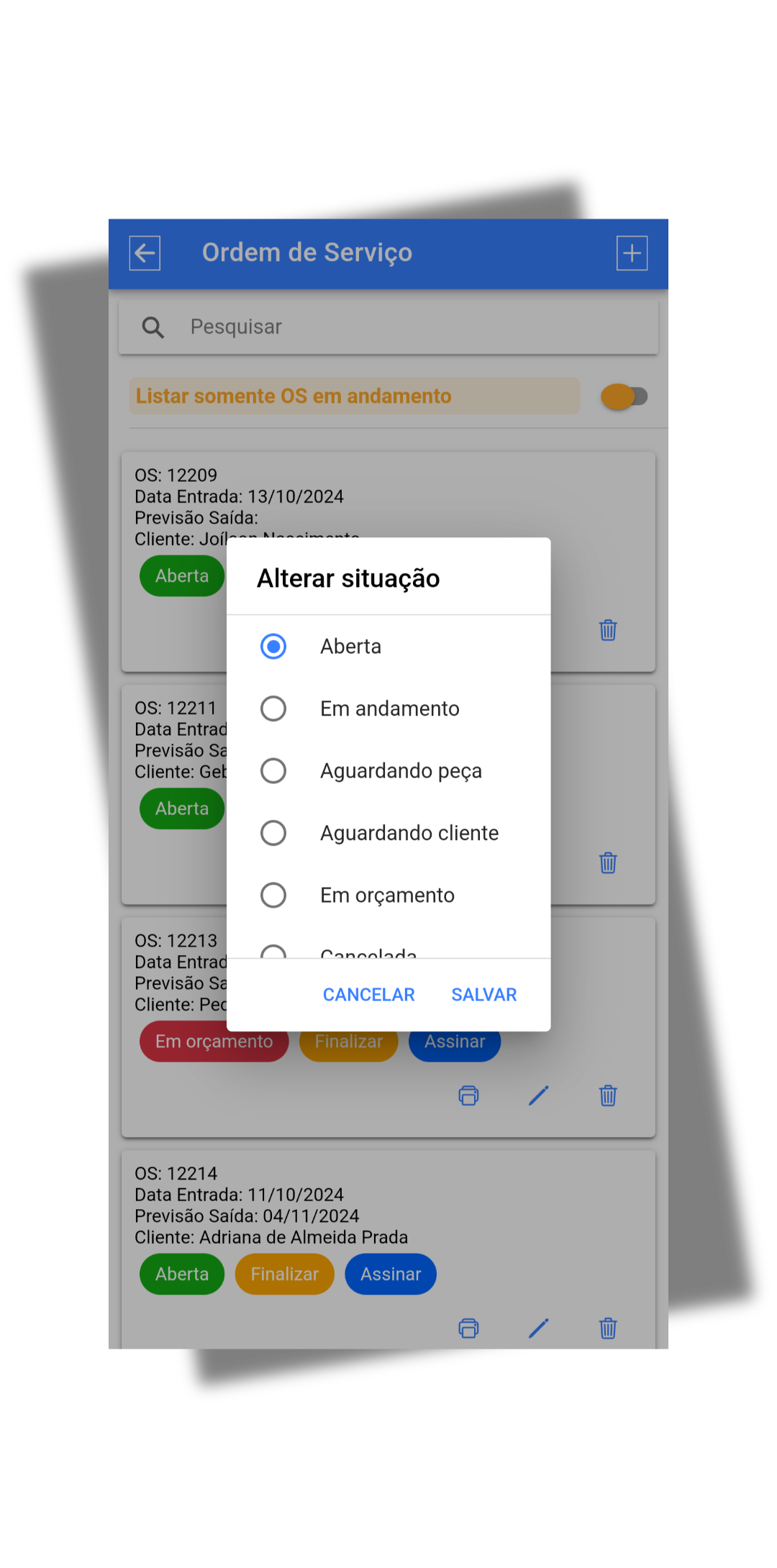Select the Aberta radio option
This screenshot has height=1568, width=777.
[x=273, y=646]
